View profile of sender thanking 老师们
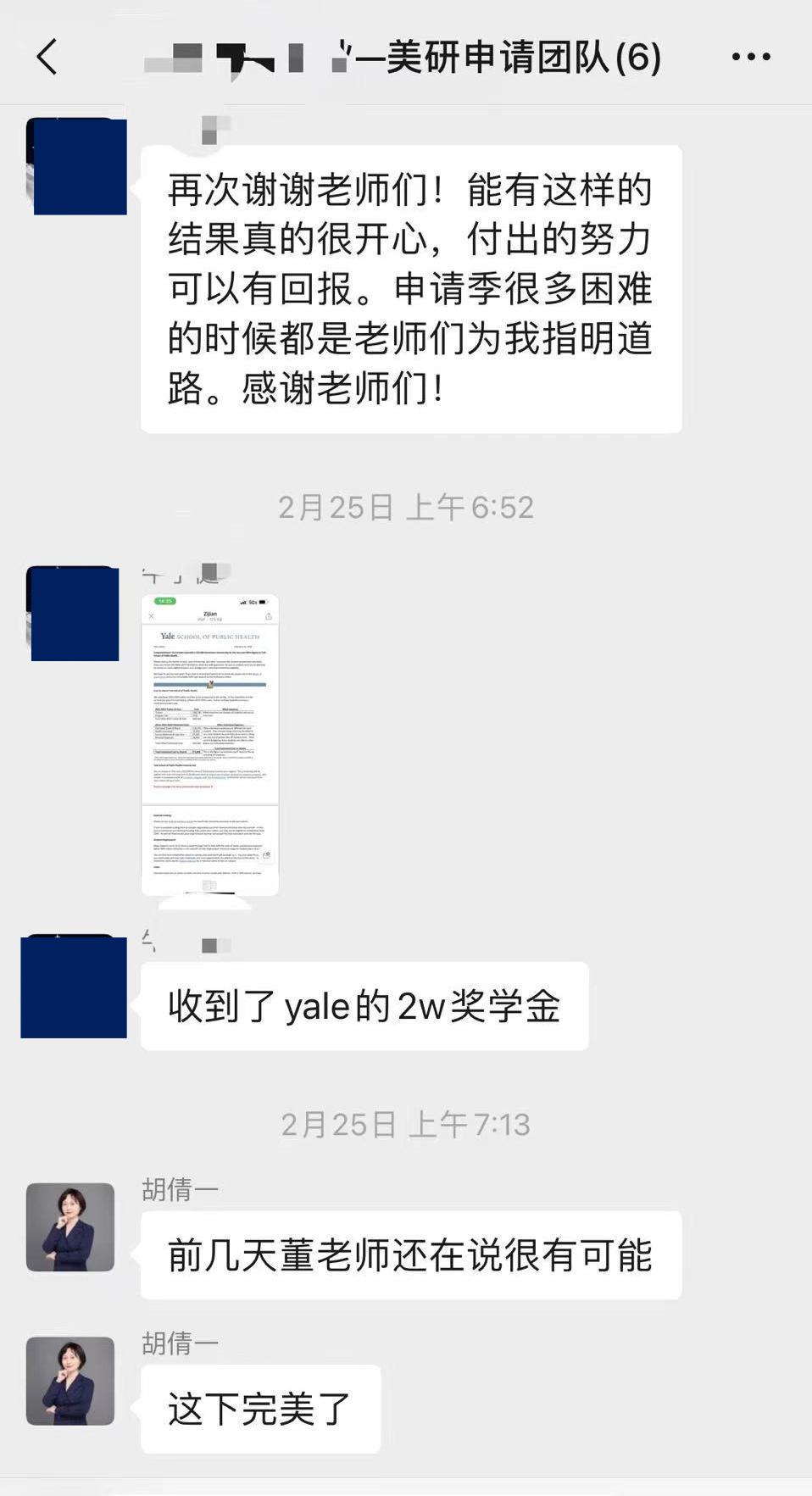Image resolution: width=812 pixels, height=1496 pixels. (78, 166)
